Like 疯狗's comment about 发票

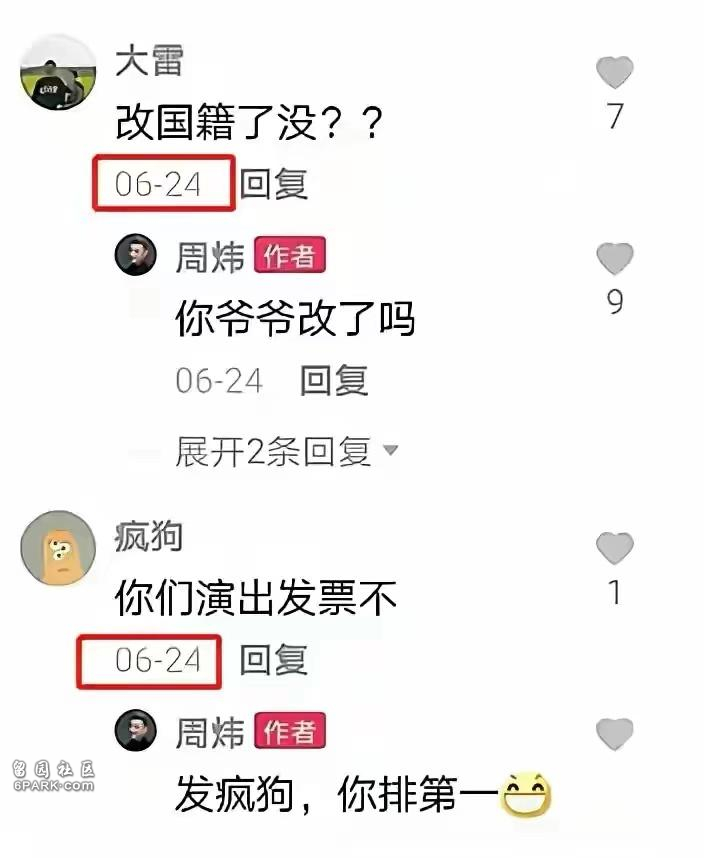tap(615, 548)
